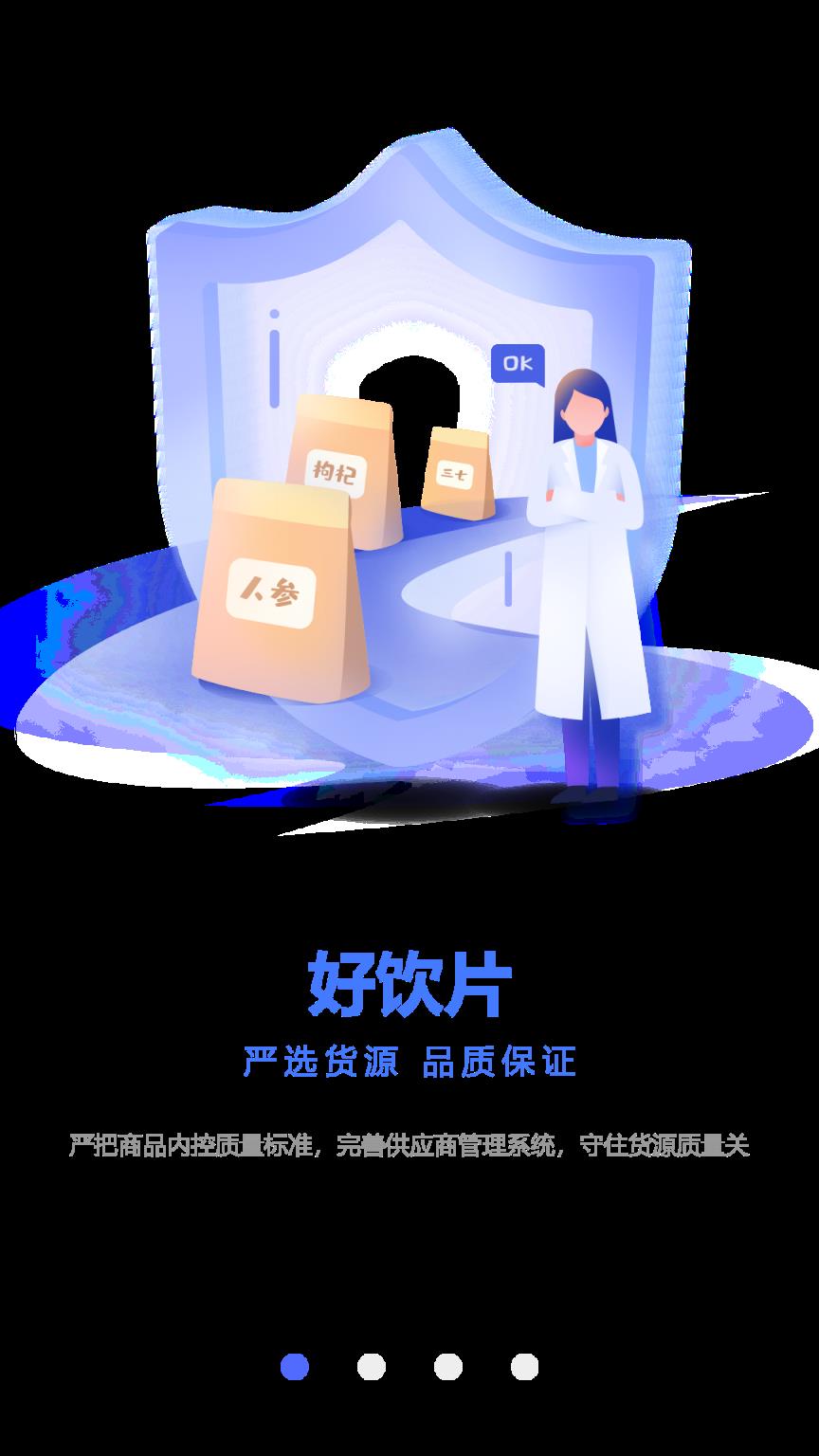Go to the last page indicator dot
The width and height of the screenshot is (819, 1456).
tap(525, 1367)
